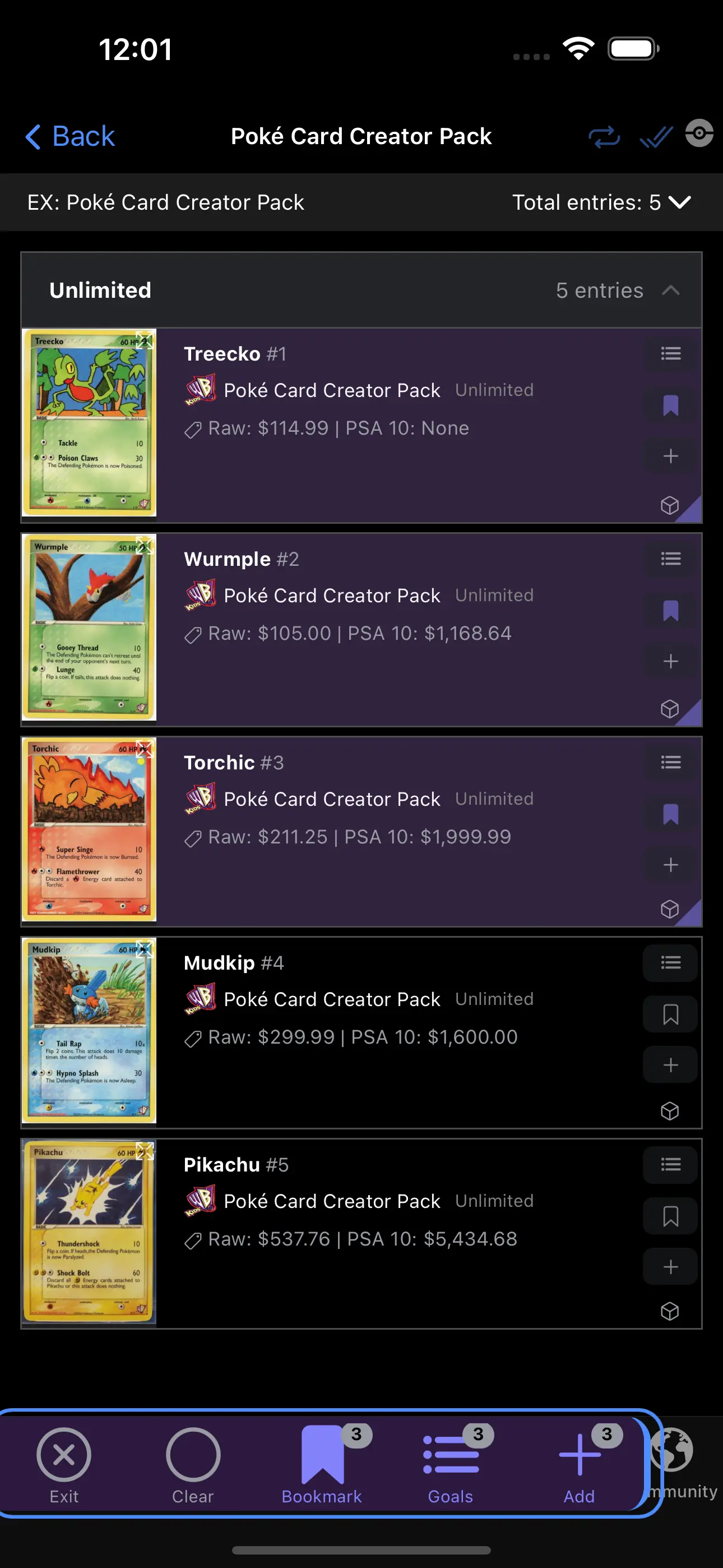Collapse the Unlimited section

[x=671, y=290]
